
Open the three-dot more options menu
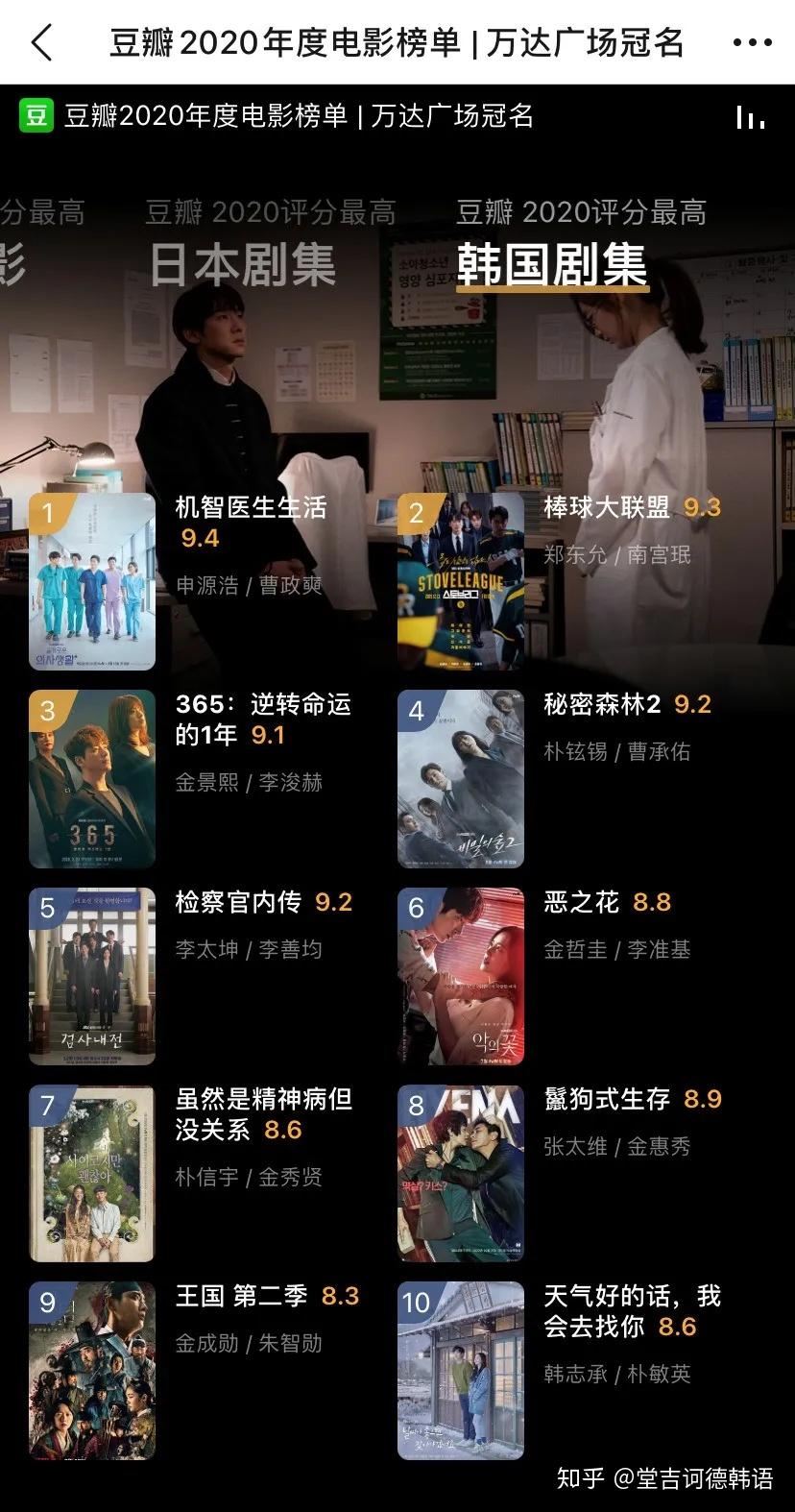(753, 42)
